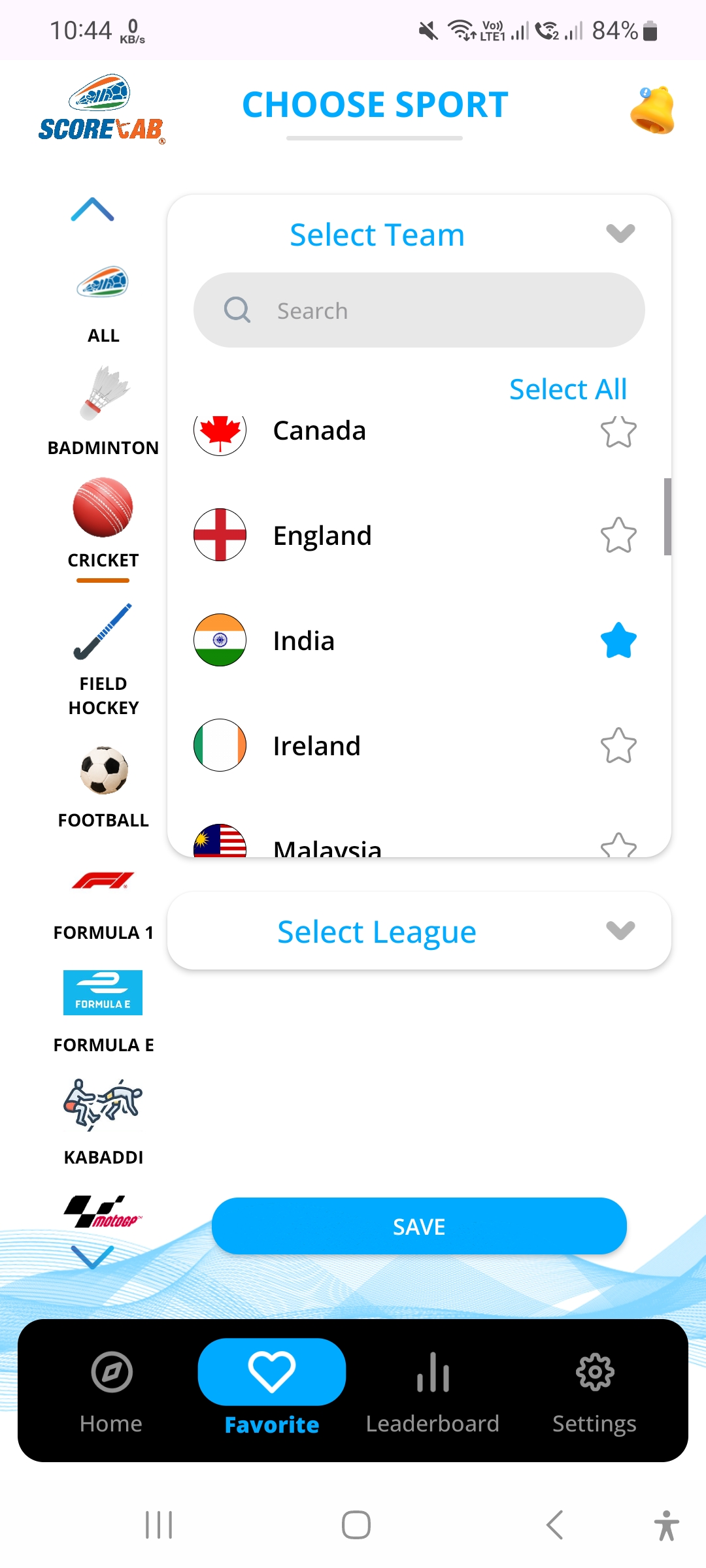Tap the Search field in Select Team

[418, 310]
